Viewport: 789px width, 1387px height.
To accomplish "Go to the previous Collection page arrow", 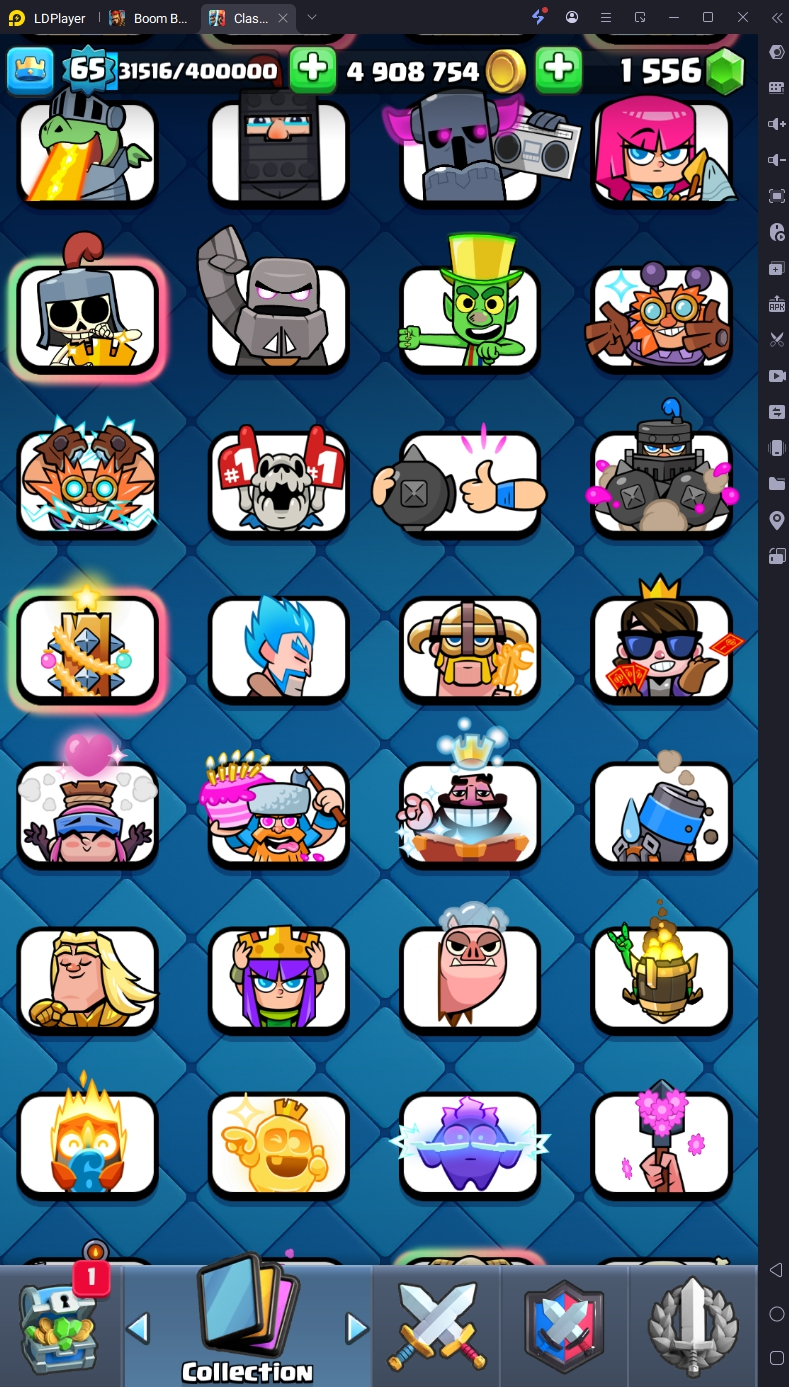I will point(138,1328).
